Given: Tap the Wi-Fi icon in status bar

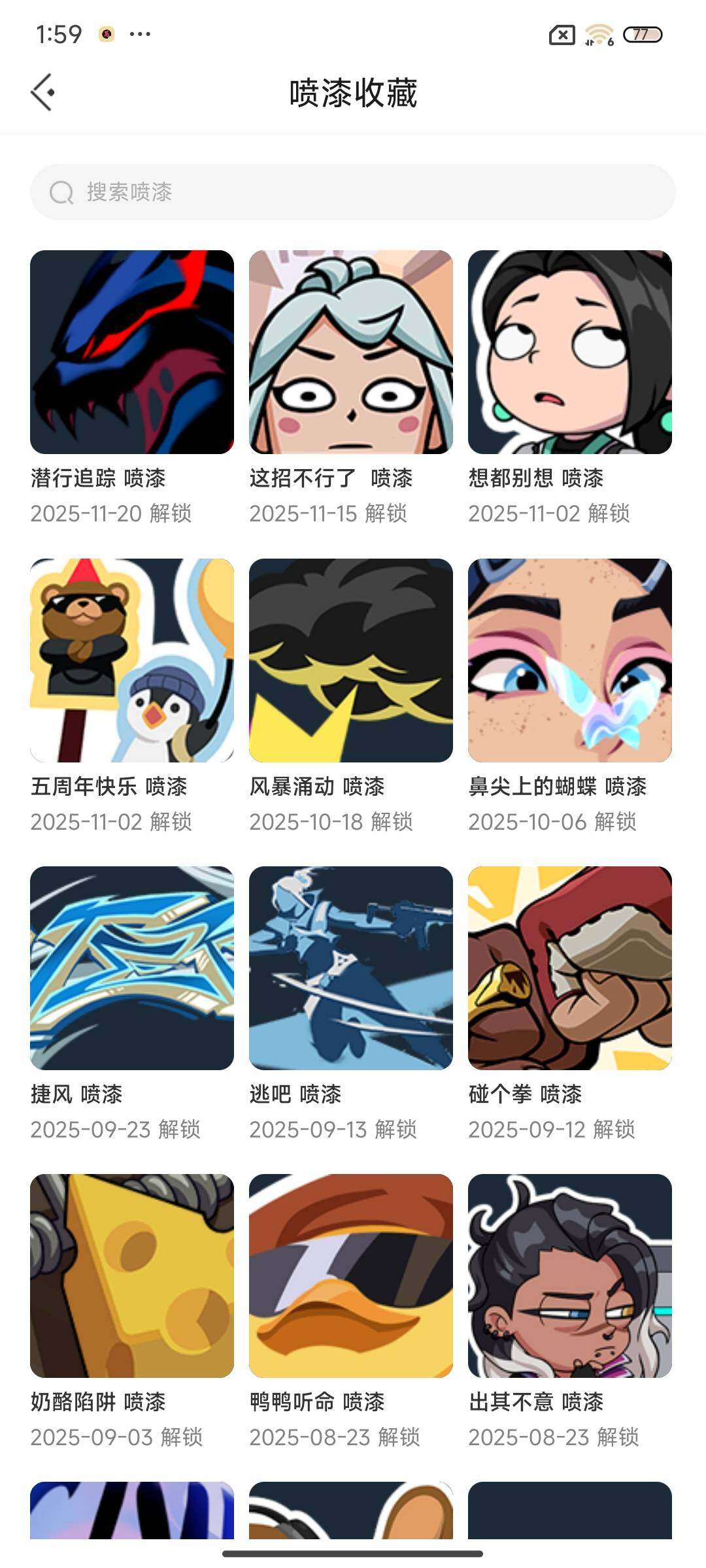Looking at the screenshot, I should (x=599, y=34).
